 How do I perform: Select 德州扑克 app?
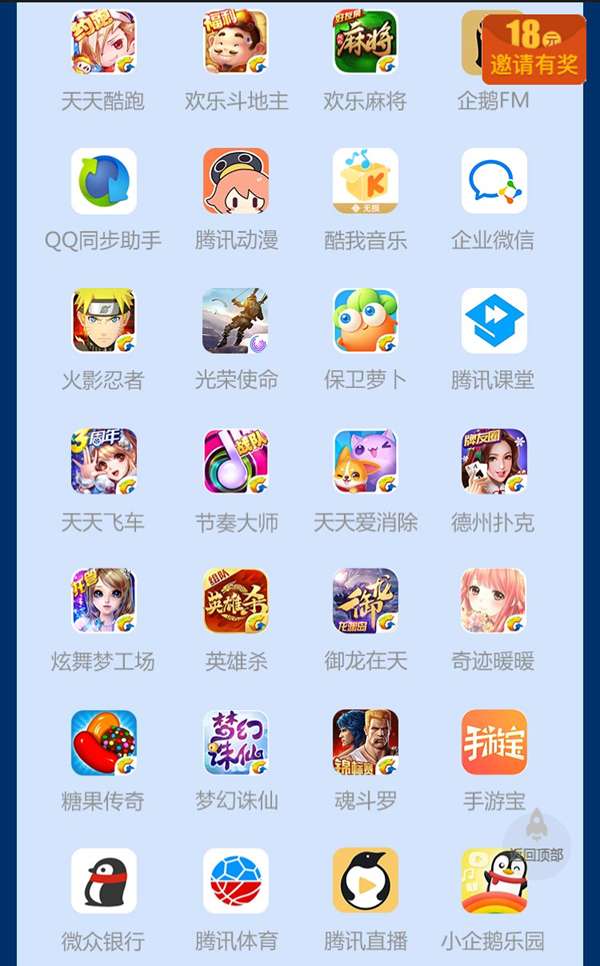[494, 462]
